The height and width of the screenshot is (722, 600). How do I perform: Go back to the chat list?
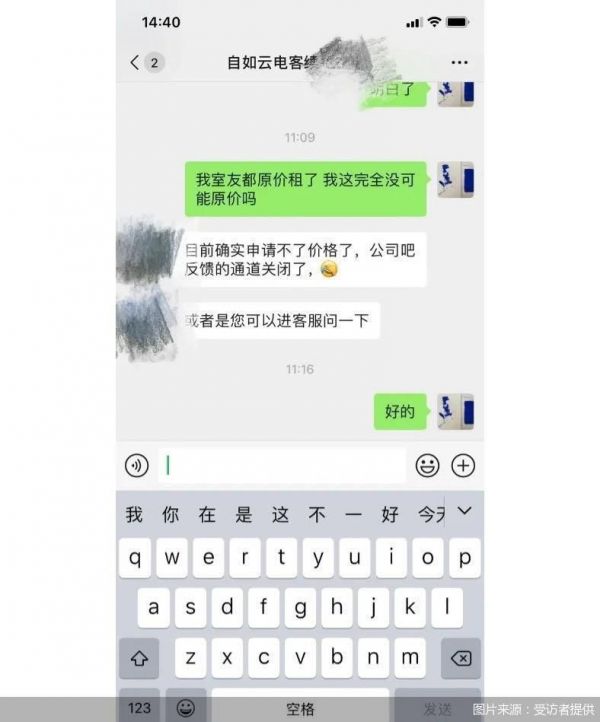point(136,62)
